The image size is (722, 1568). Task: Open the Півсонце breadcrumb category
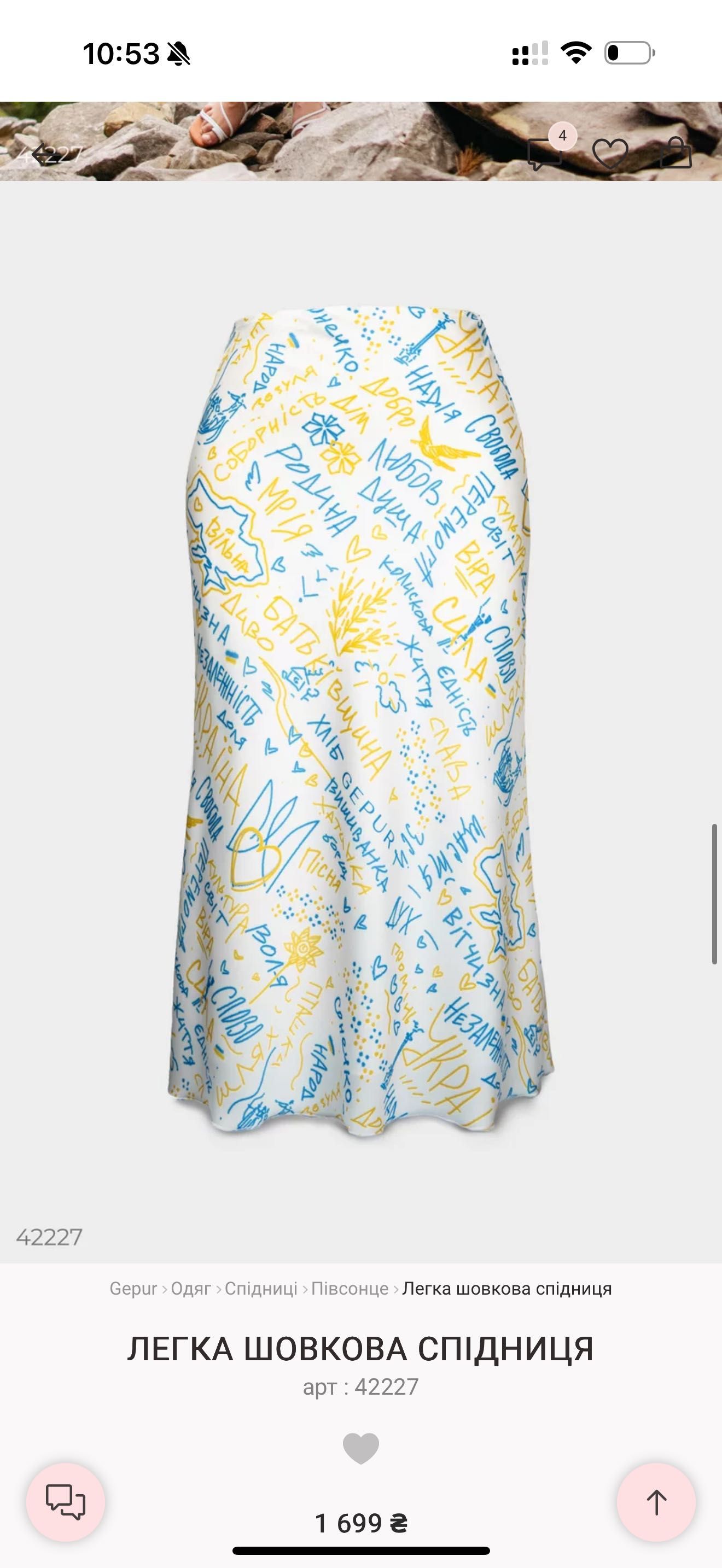(350, 1289)
